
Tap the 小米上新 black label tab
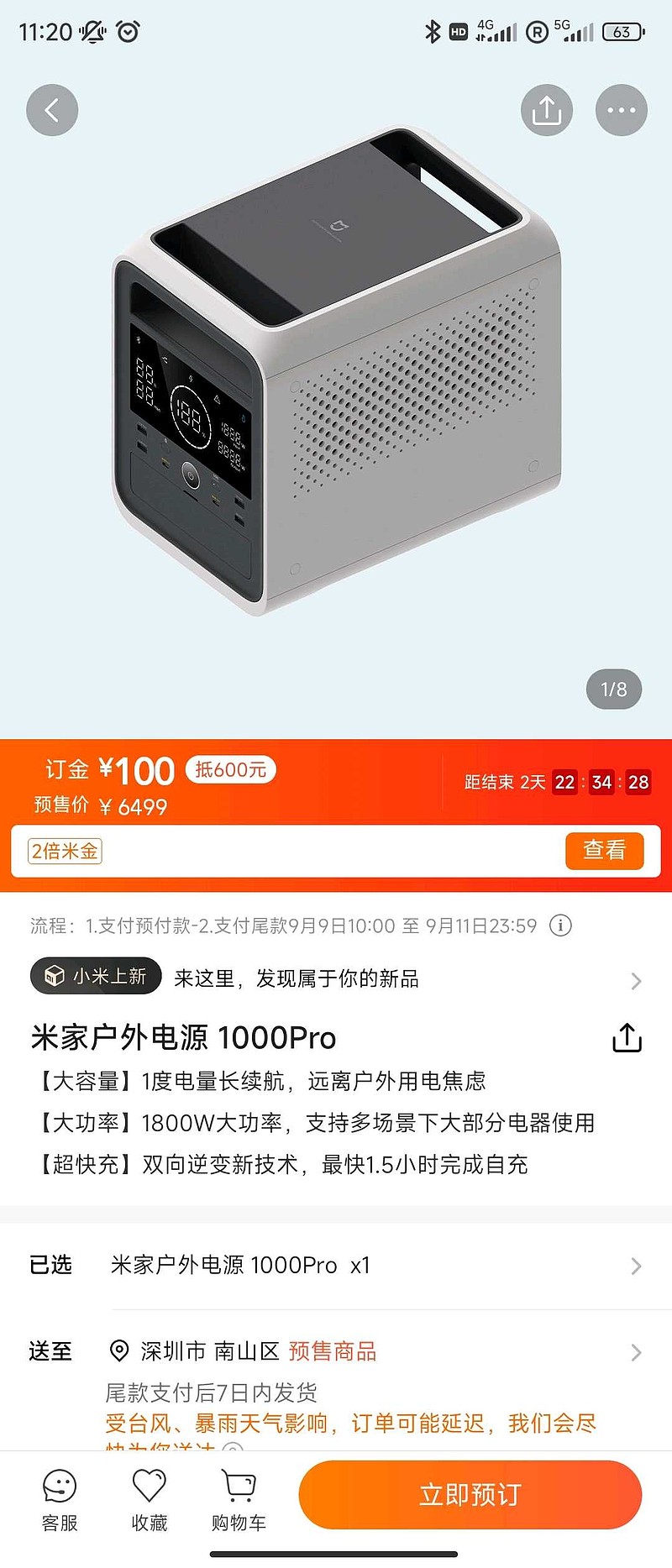pyautogui.click(x=94, y=978)
